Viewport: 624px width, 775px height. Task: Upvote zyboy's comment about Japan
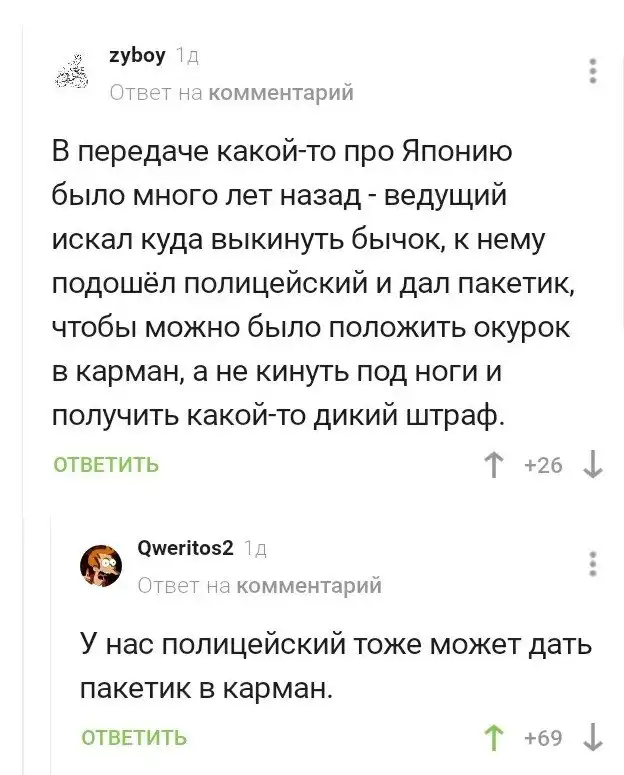tap(493, 465)
